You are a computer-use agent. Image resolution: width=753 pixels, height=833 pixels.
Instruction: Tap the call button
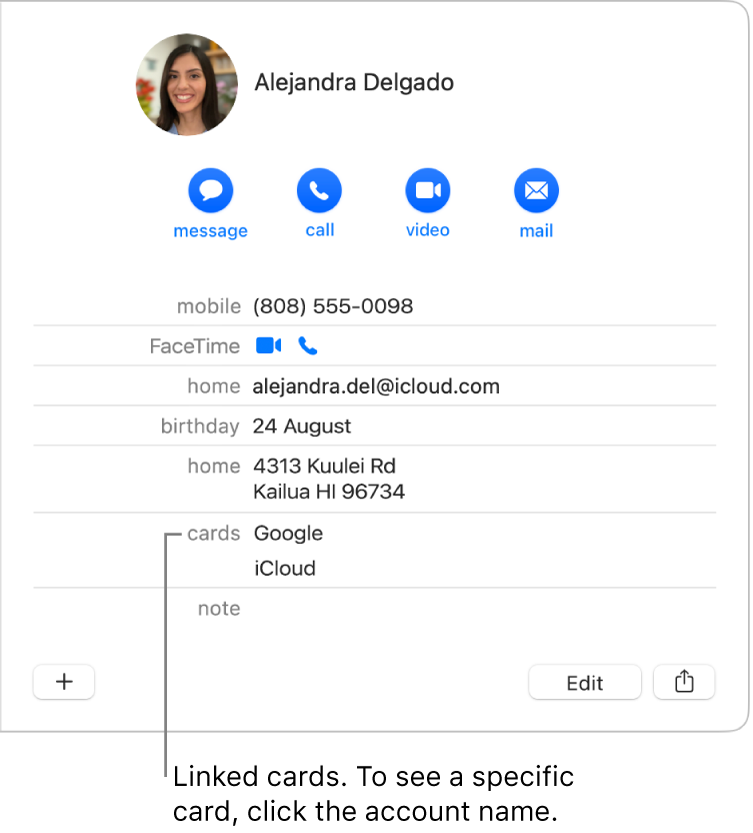pyautogui.click(x=319, y=190)
